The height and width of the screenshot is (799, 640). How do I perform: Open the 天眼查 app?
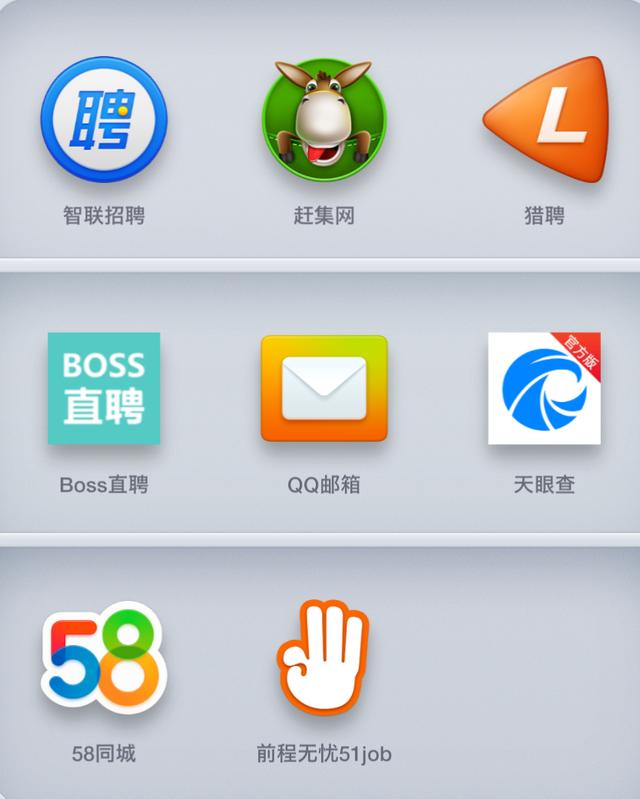point(544,388)
